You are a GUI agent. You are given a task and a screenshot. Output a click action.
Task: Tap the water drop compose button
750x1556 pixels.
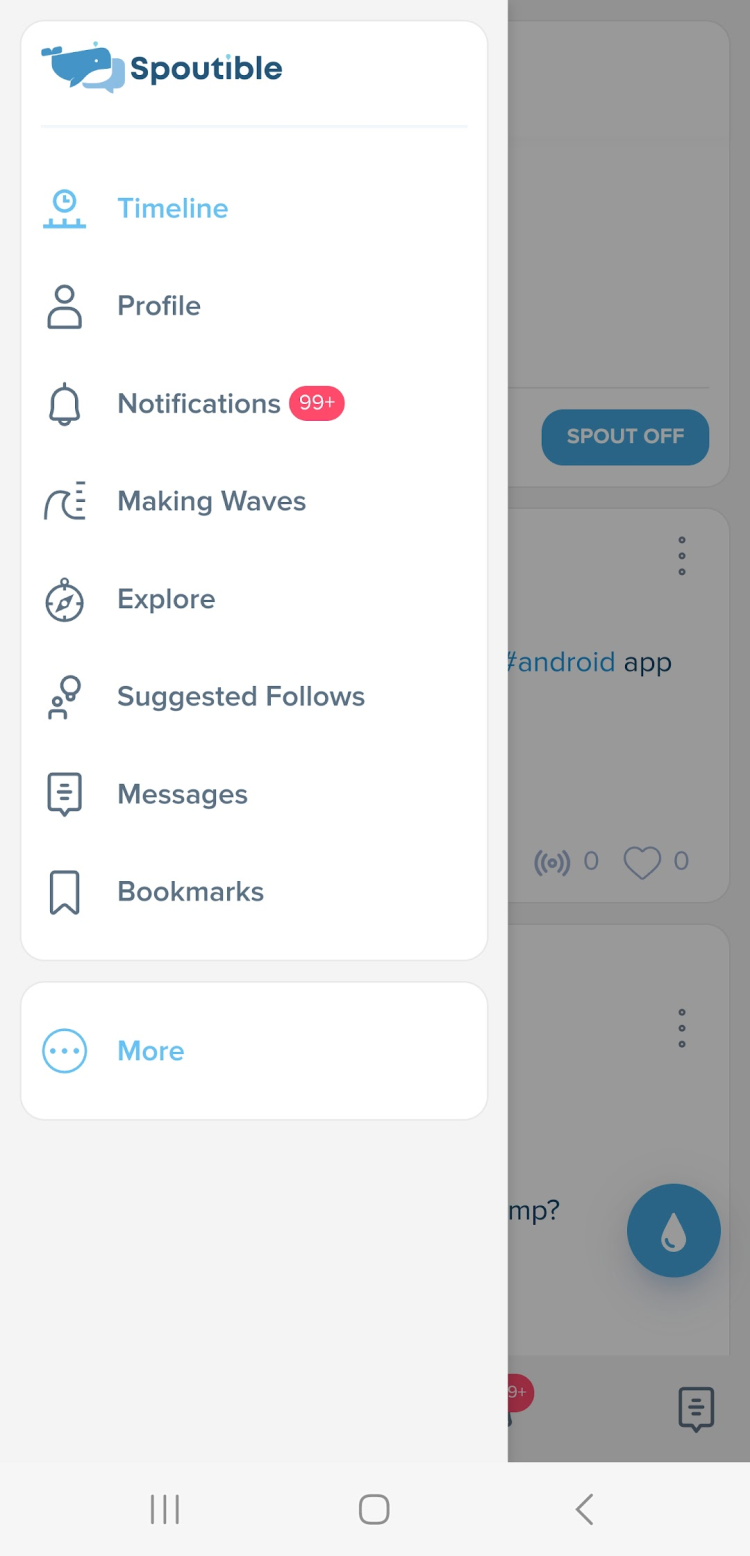click(673, 1231)
